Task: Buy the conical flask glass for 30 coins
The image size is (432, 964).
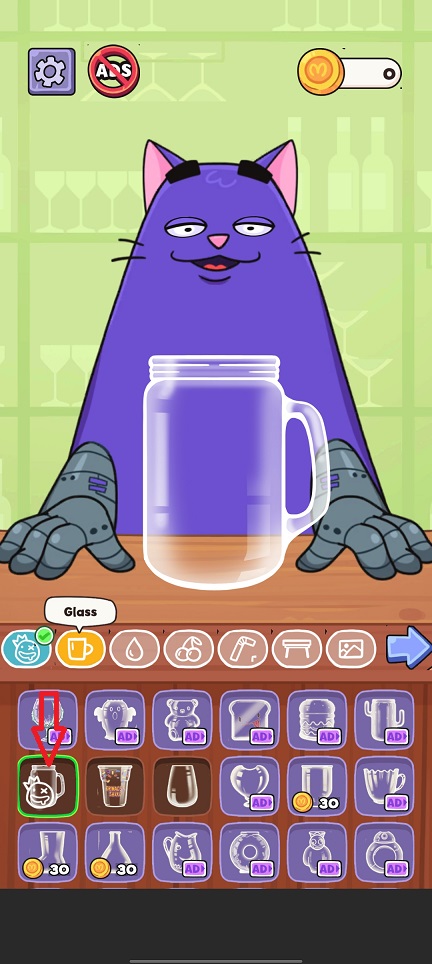Action: 115,852
